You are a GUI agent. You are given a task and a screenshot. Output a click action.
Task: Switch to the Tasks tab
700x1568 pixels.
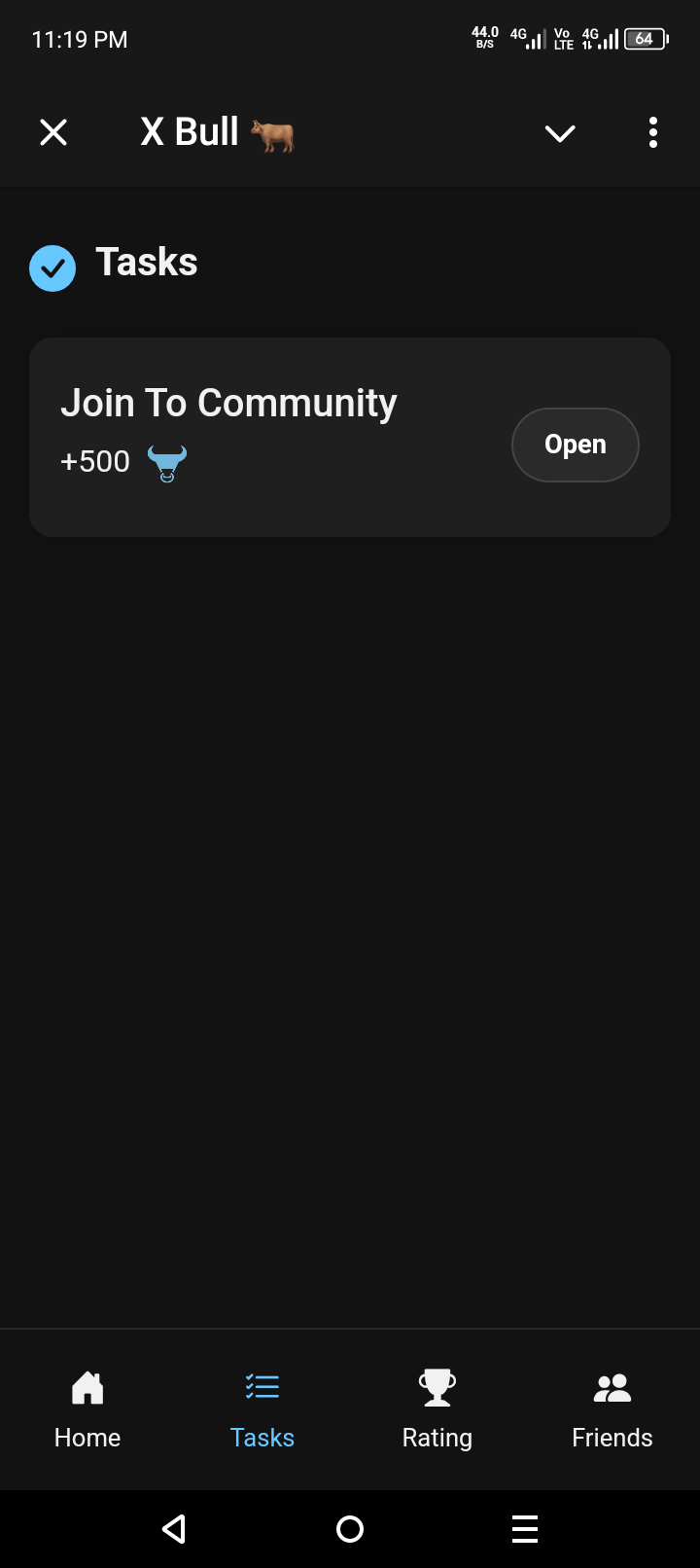(262, 1410)
